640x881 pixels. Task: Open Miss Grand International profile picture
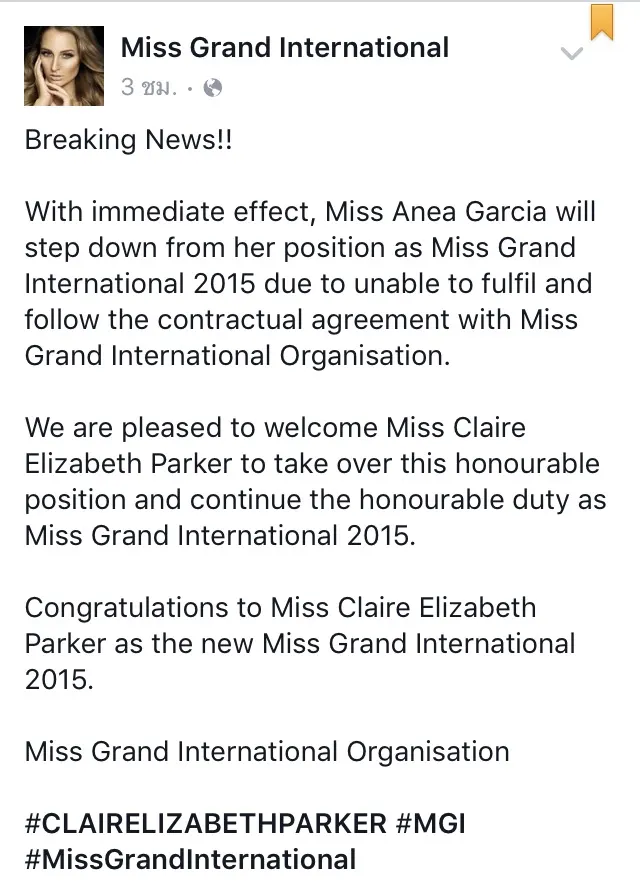pyautogui.click(x=63, y=65)
